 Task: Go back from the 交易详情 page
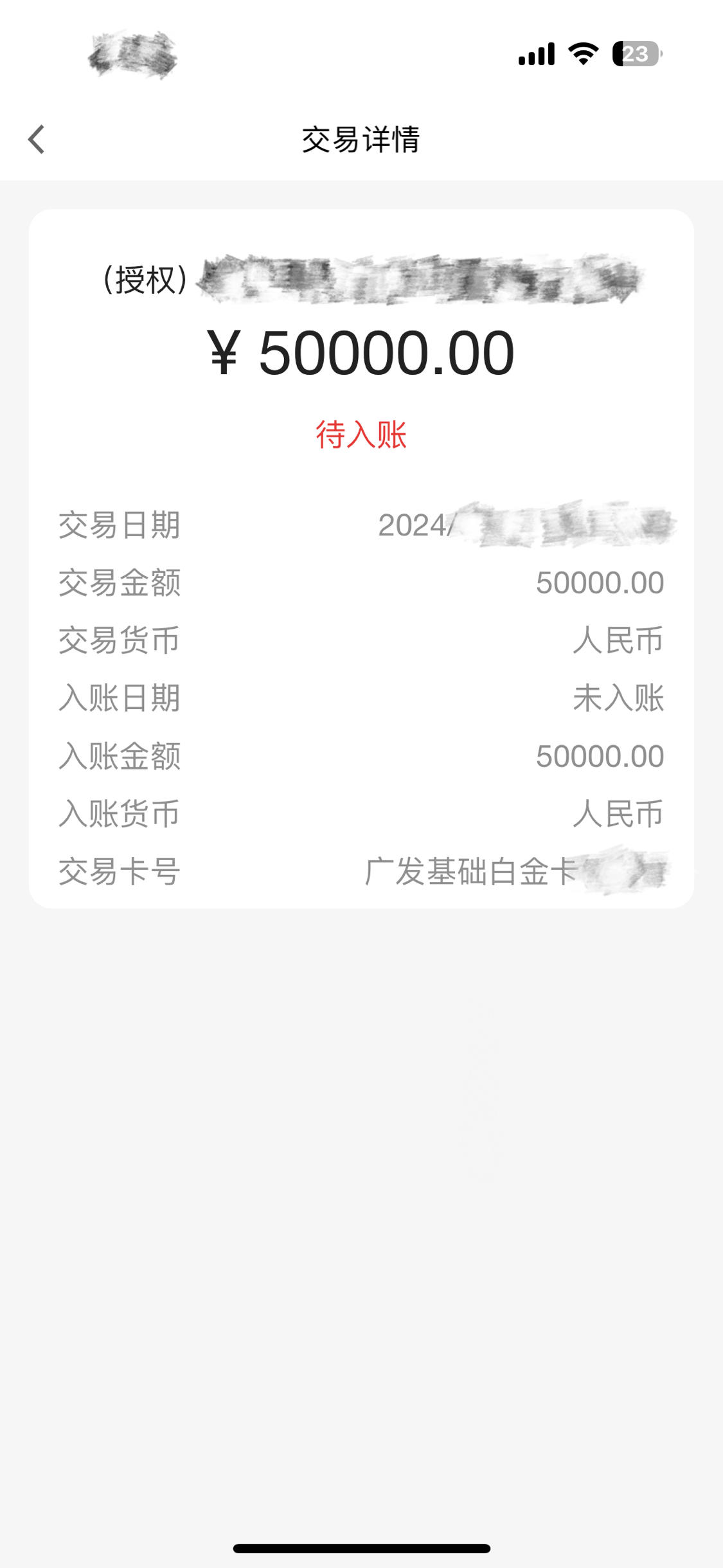(x=37, y=140)
